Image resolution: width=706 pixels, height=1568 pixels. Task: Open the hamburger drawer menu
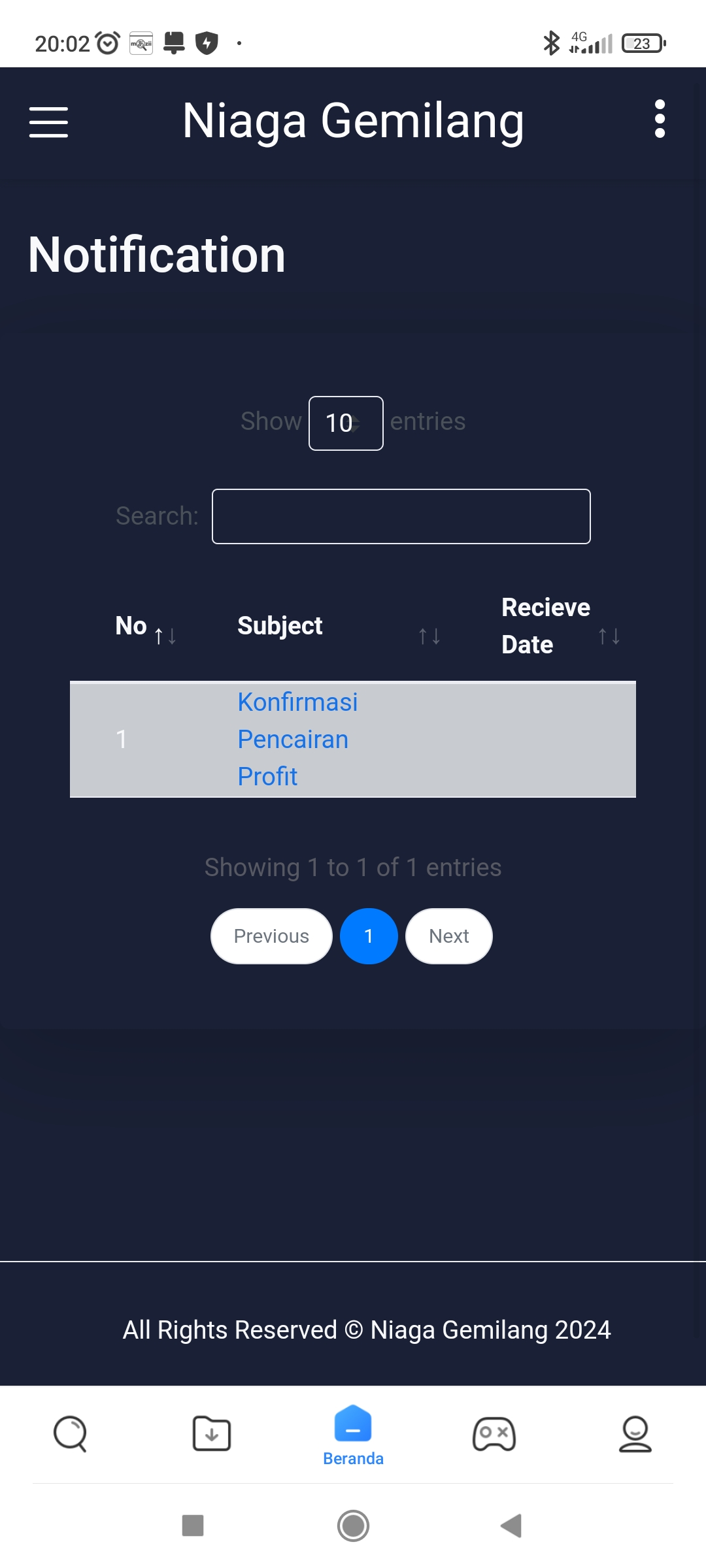click(48, 122)
